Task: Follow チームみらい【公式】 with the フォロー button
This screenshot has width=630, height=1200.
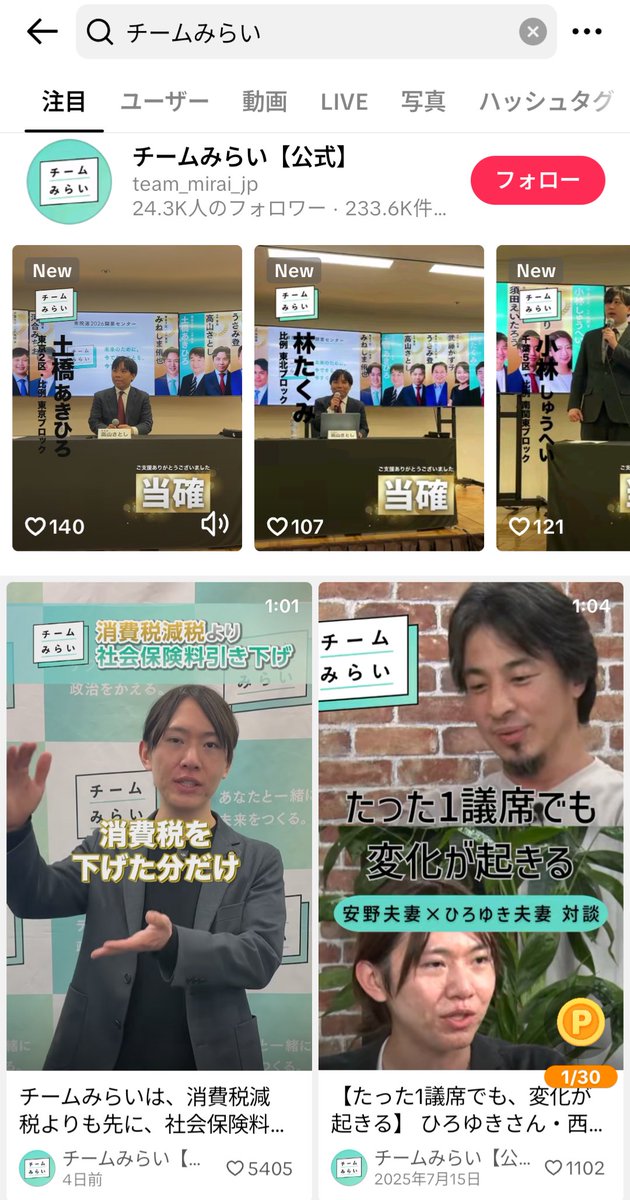Action: [x=538, y=180]
